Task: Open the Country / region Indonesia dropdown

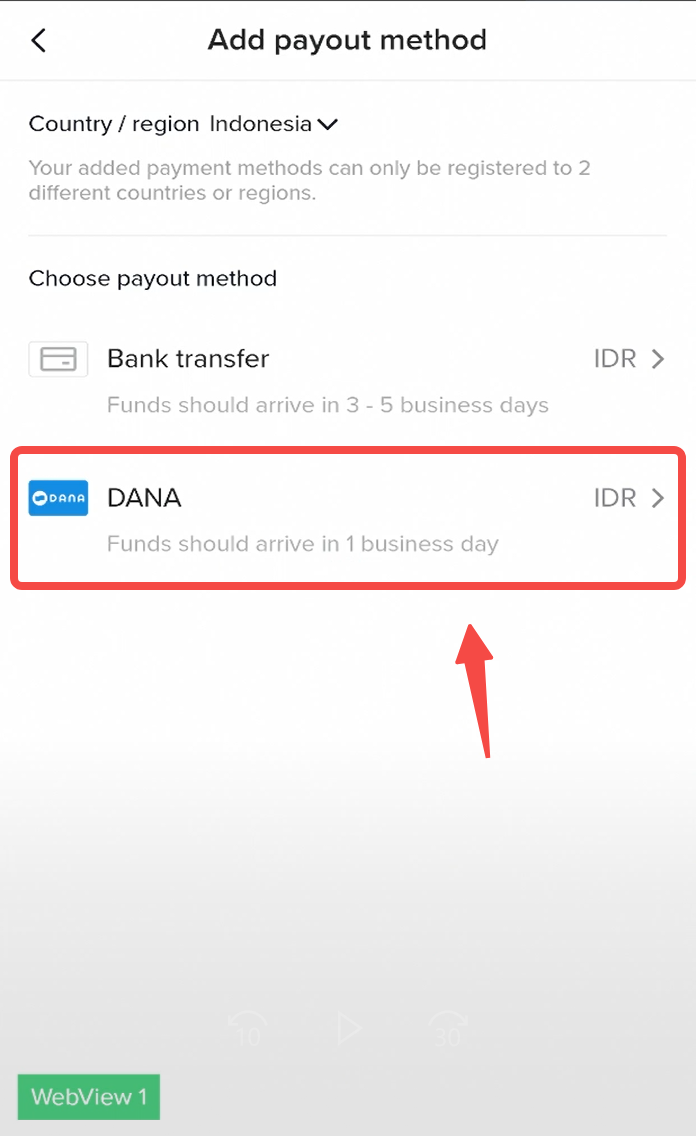Action: 274,124
